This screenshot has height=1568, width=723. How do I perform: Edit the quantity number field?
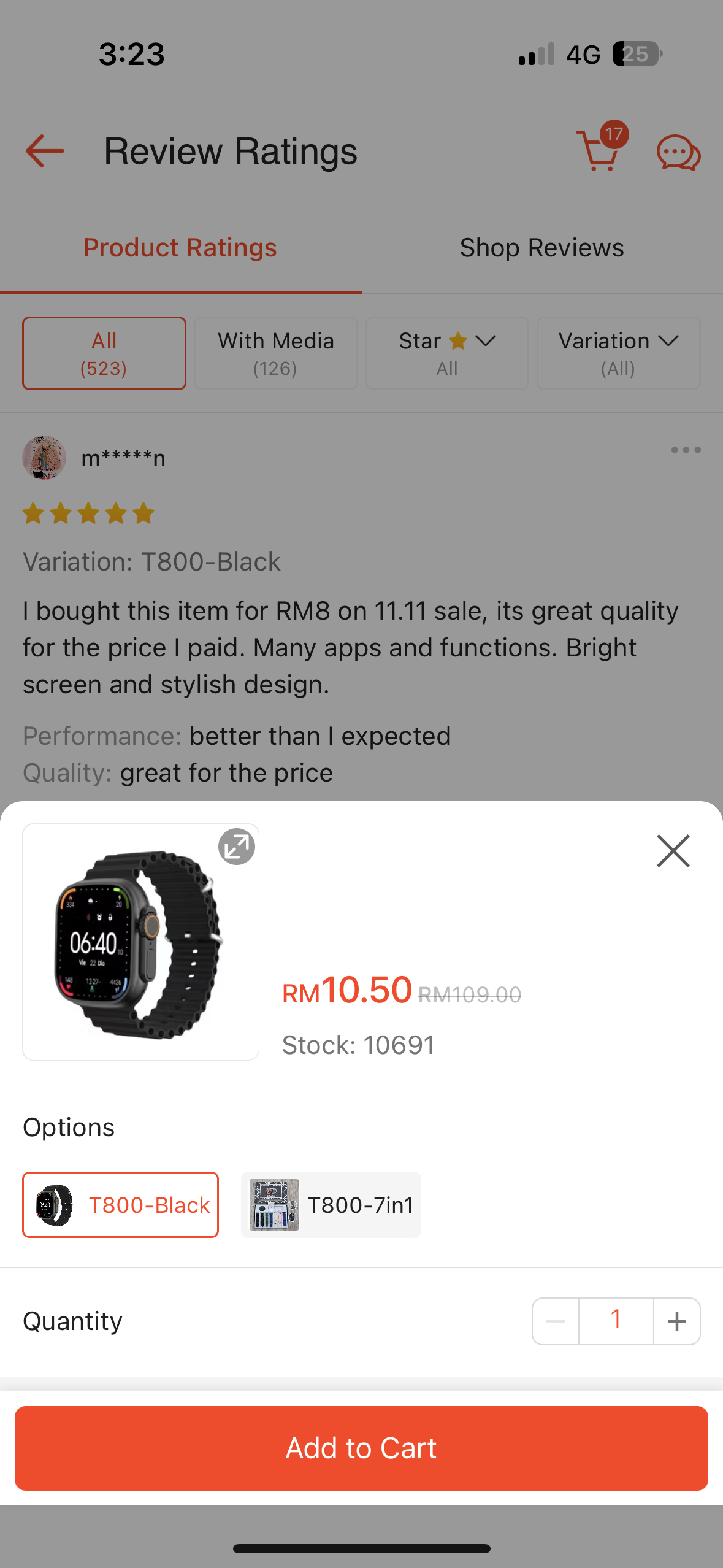616,1321
